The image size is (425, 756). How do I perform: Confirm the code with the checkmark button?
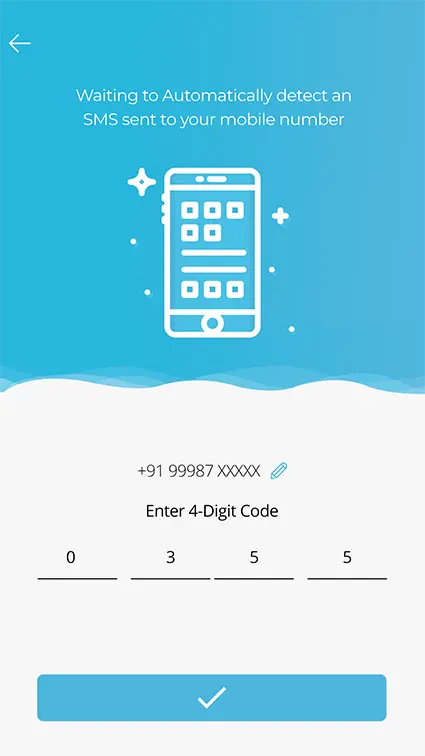click(x=212, y=698)
